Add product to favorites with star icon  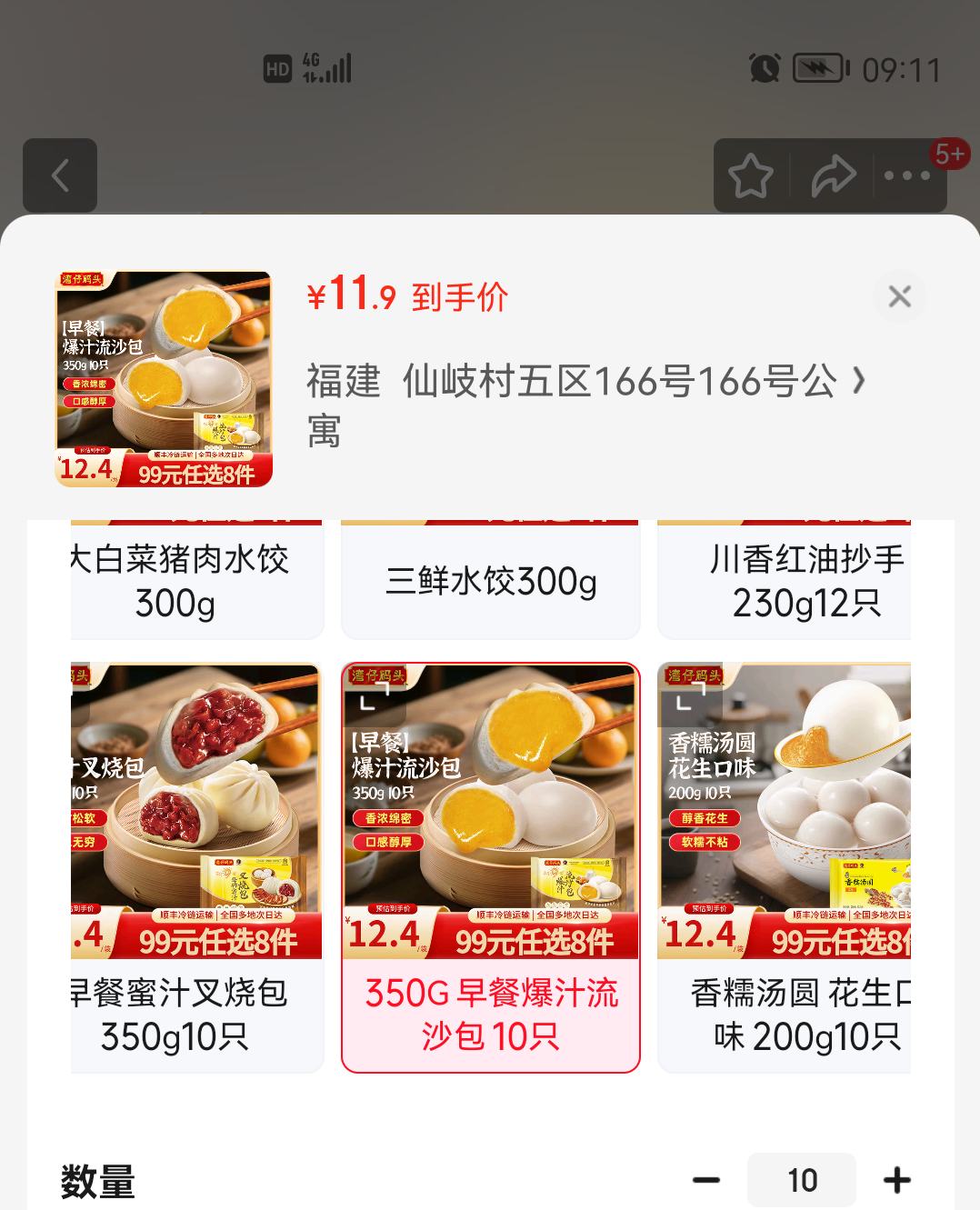[x=750, y=175]
